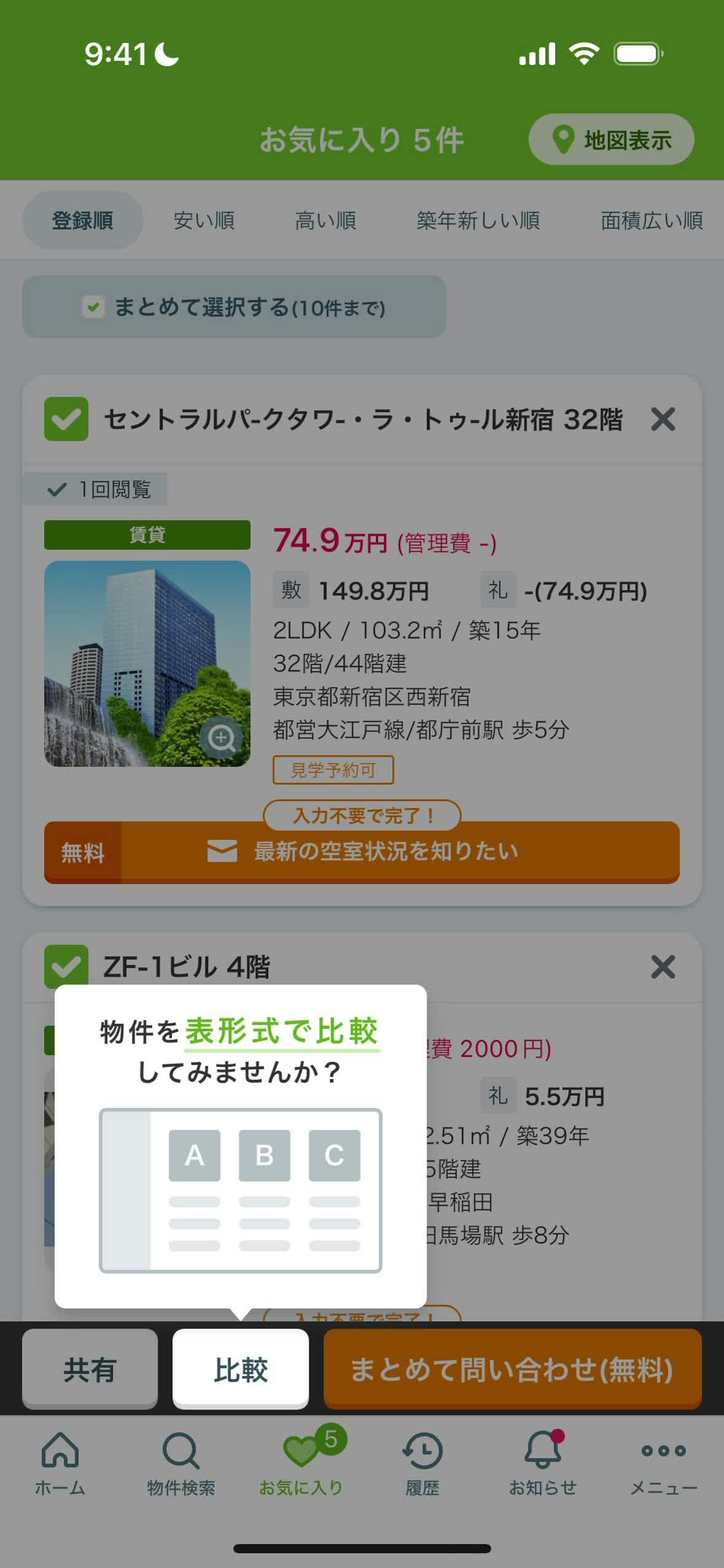The image size is (724, 1568).
Task: Tap 共有 to share selected properties
Action: click(90, 1369)
